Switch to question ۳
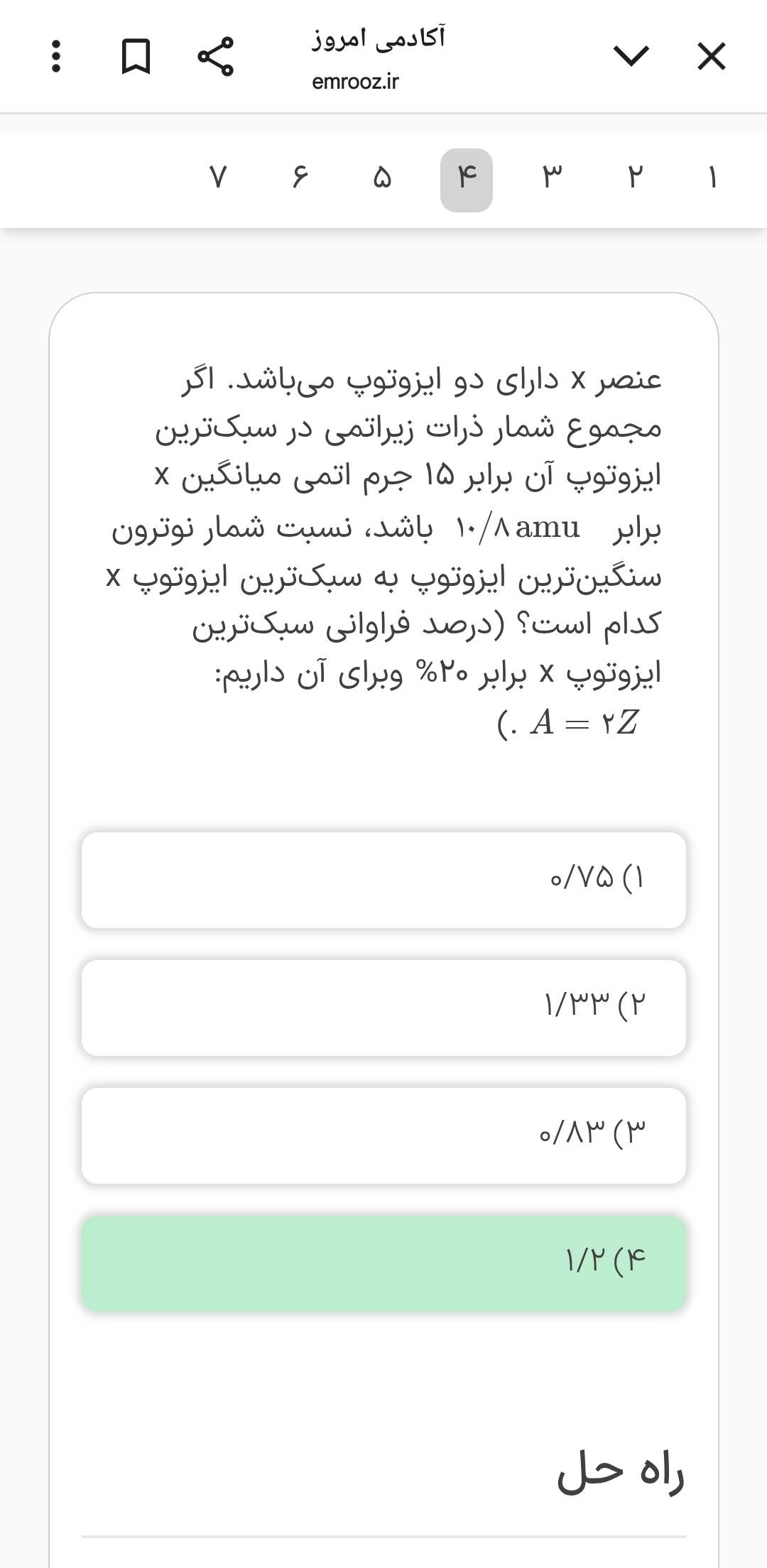The image size is (767, 1568). pyautogui.click(x=552, y=178)
